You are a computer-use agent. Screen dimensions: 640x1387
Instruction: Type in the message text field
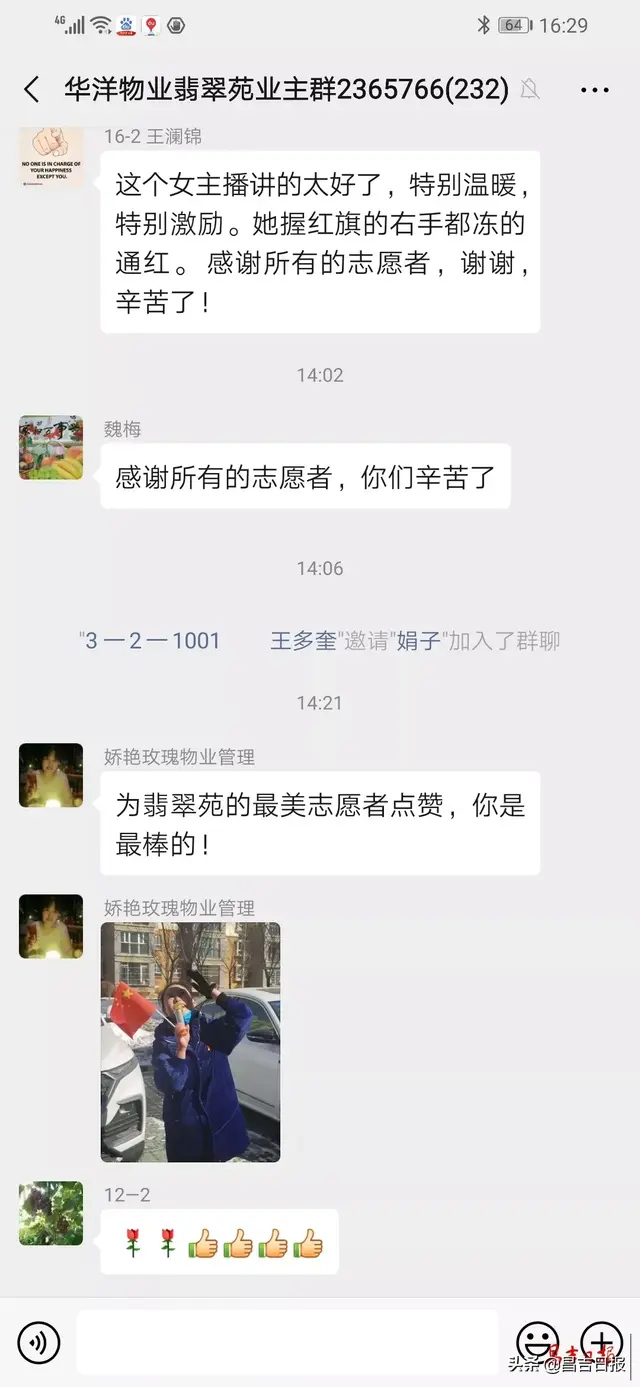286,1342
